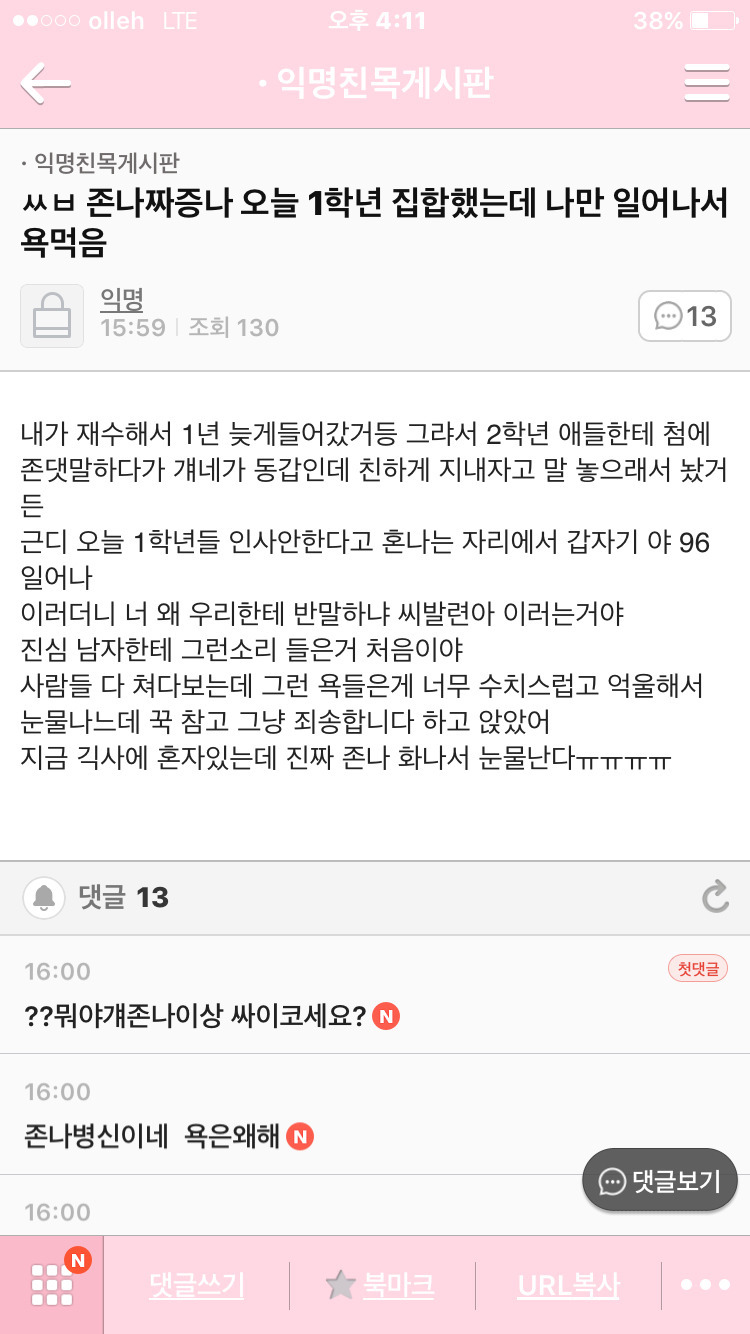The image size is (750, 1334).
Task: Open 댓글쓰기 to write a comment
Action: pos(196,1284)
